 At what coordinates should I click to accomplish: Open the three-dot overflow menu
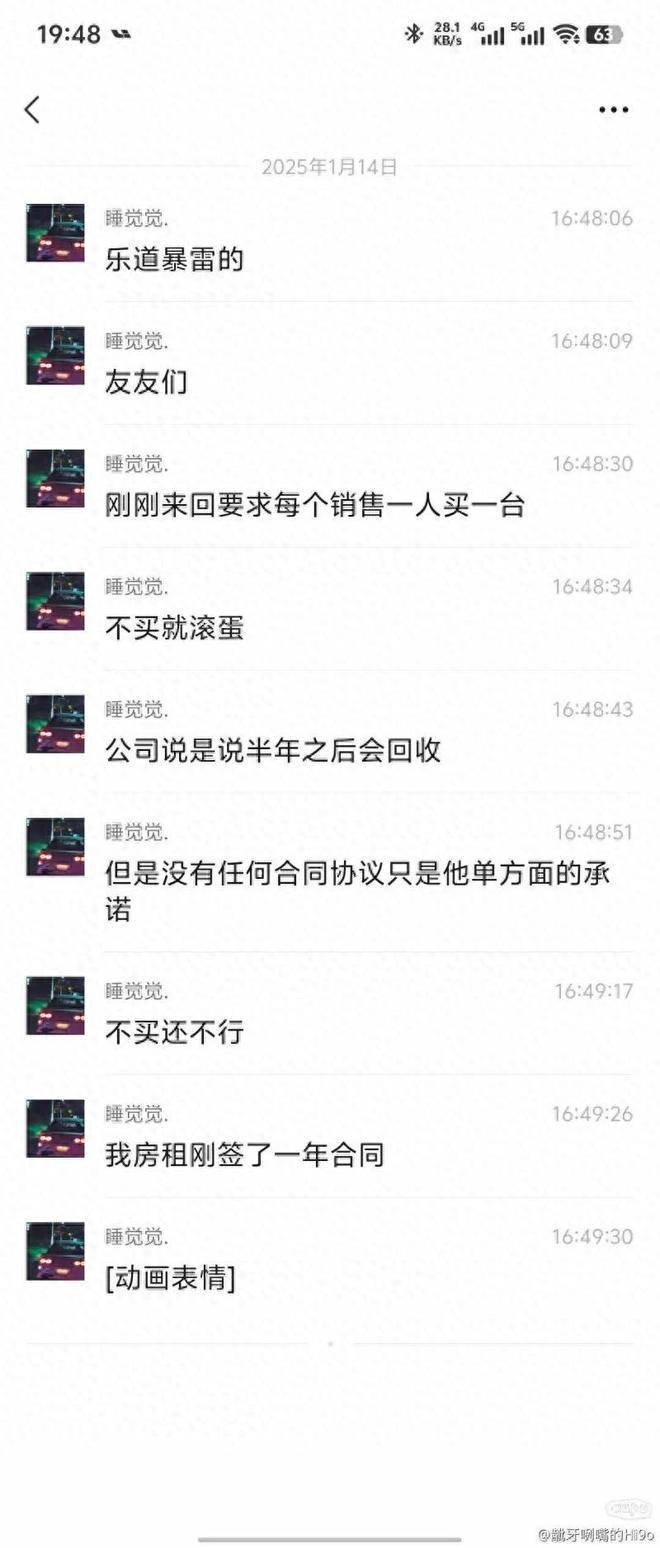[x=613, y=110]
